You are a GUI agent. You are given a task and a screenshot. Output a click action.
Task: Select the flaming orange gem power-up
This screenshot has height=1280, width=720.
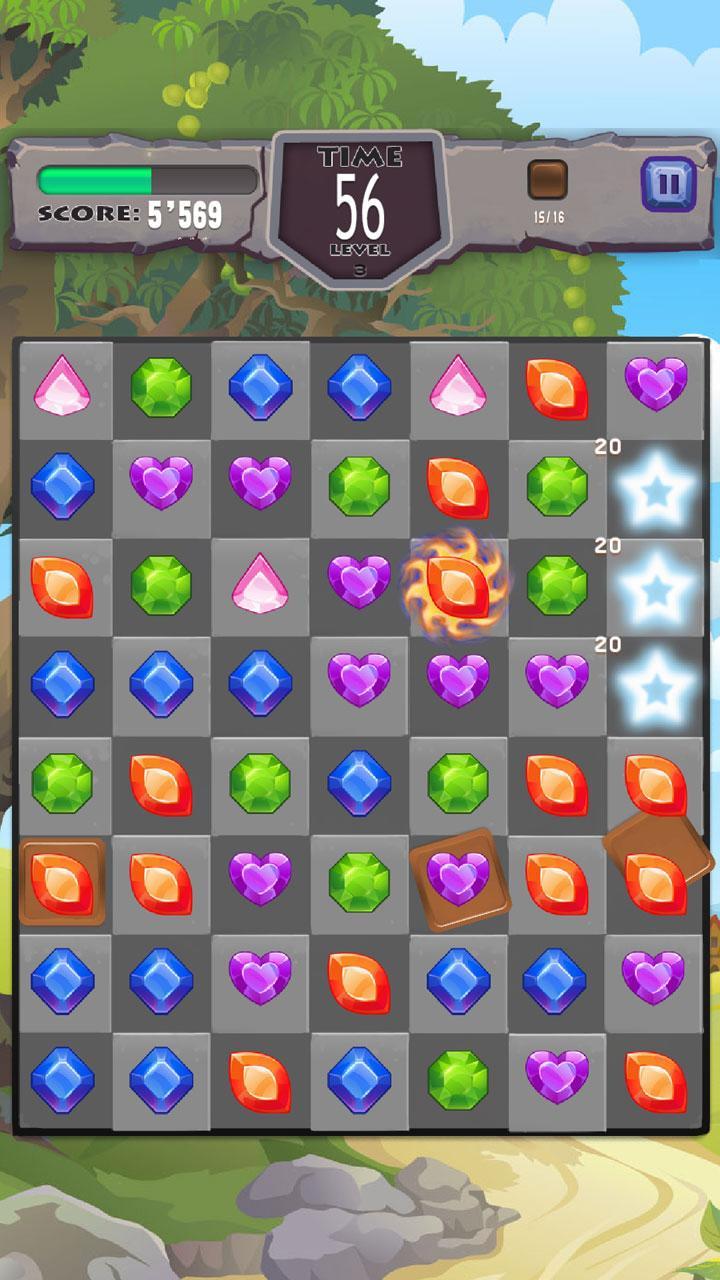point(457,585)
